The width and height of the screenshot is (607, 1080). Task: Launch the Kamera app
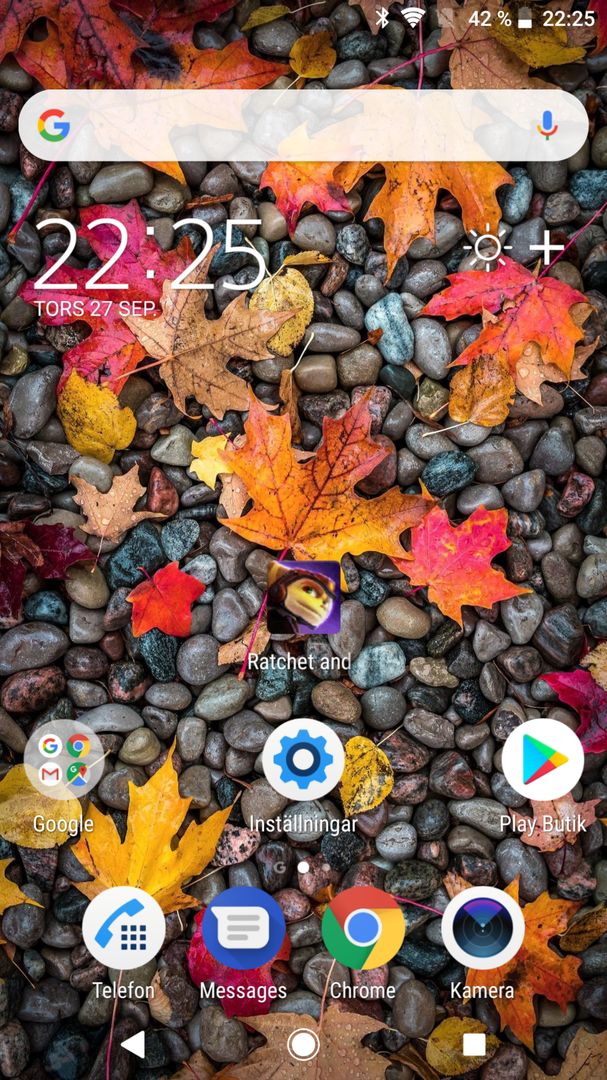tap(483, 928)
